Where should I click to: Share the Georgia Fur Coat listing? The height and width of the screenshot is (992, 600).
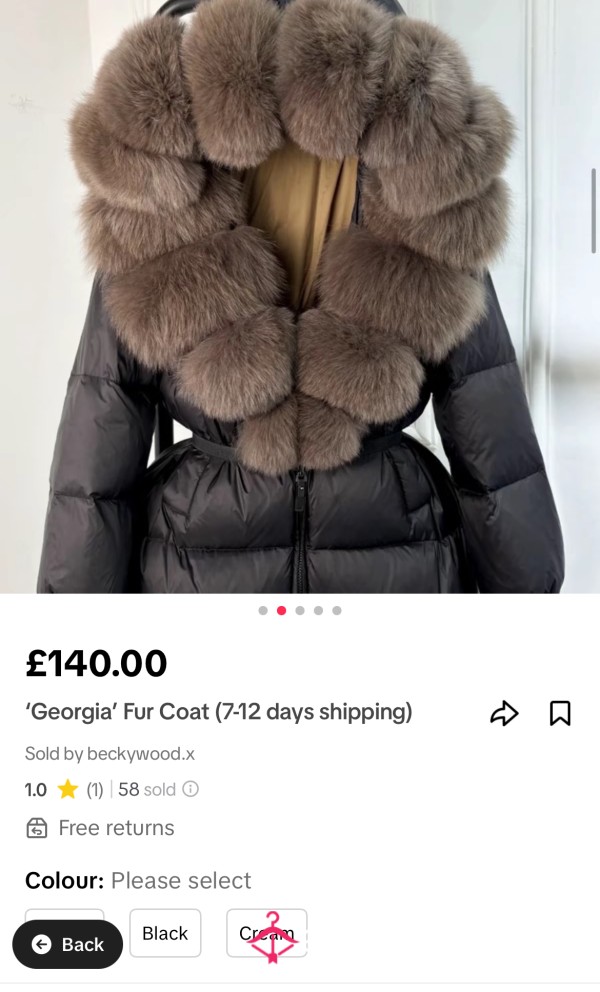click(504, 713)
